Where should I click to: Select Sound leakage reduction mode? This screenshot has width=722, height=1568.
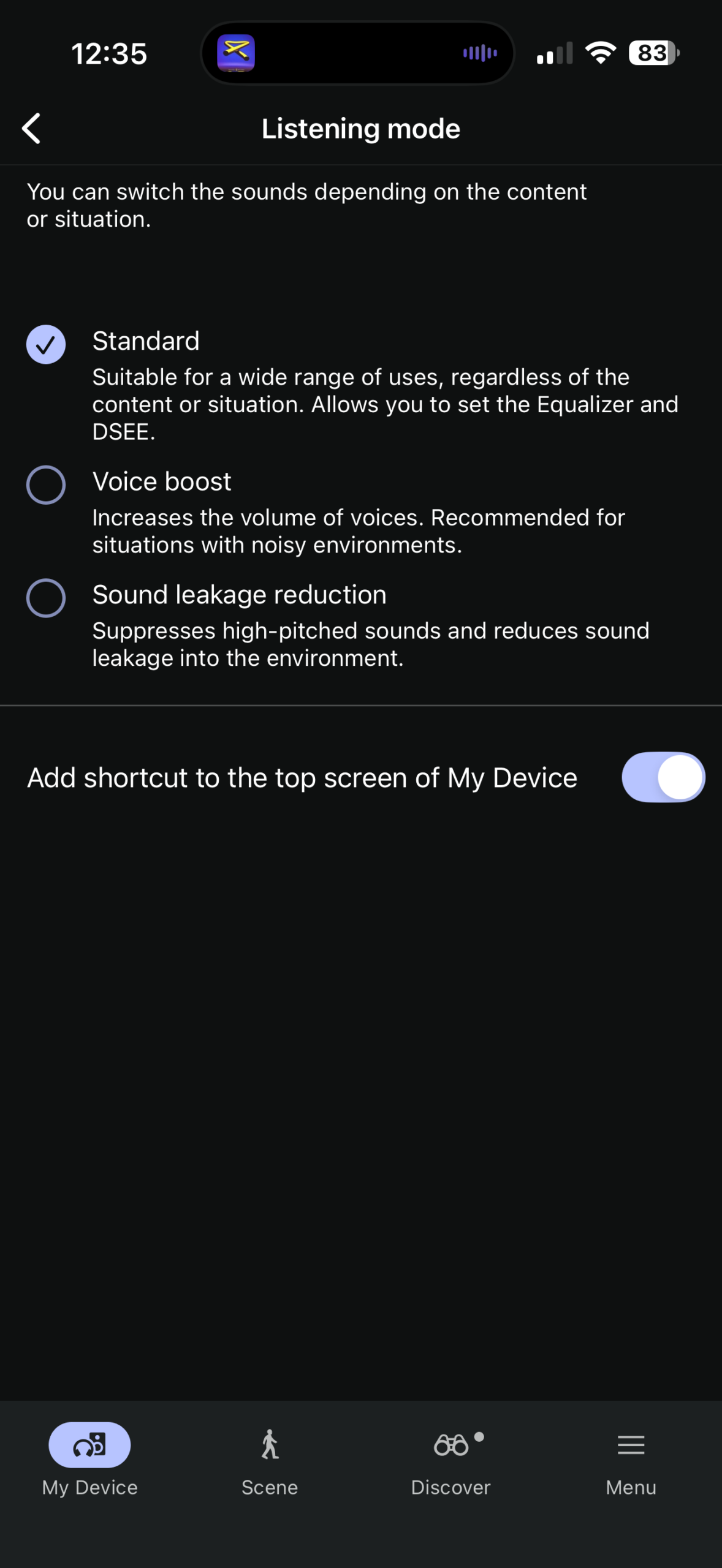coord(46,598)
